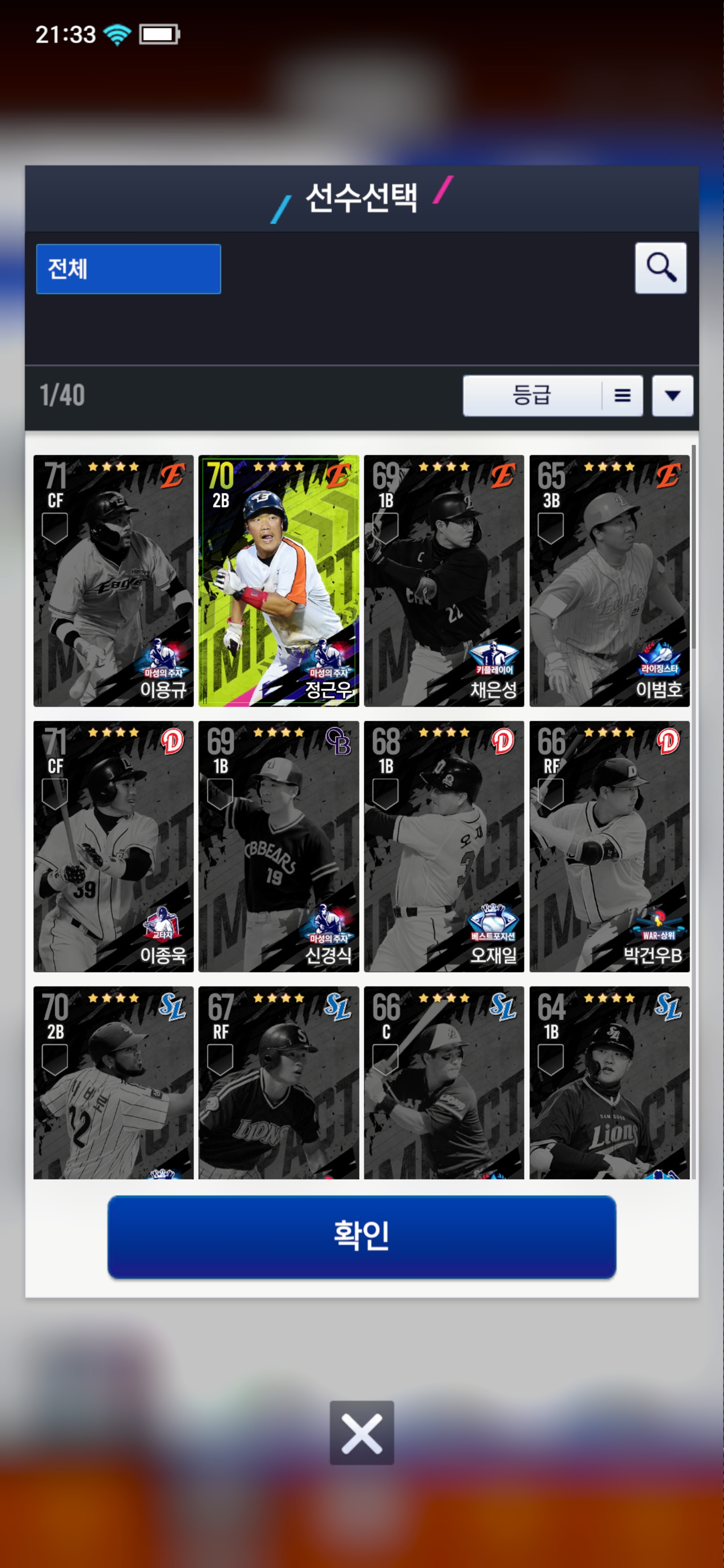This screenshot has width=724, height=1568.
Task: Pick the 이범호 player card
Action: point(609,580)
